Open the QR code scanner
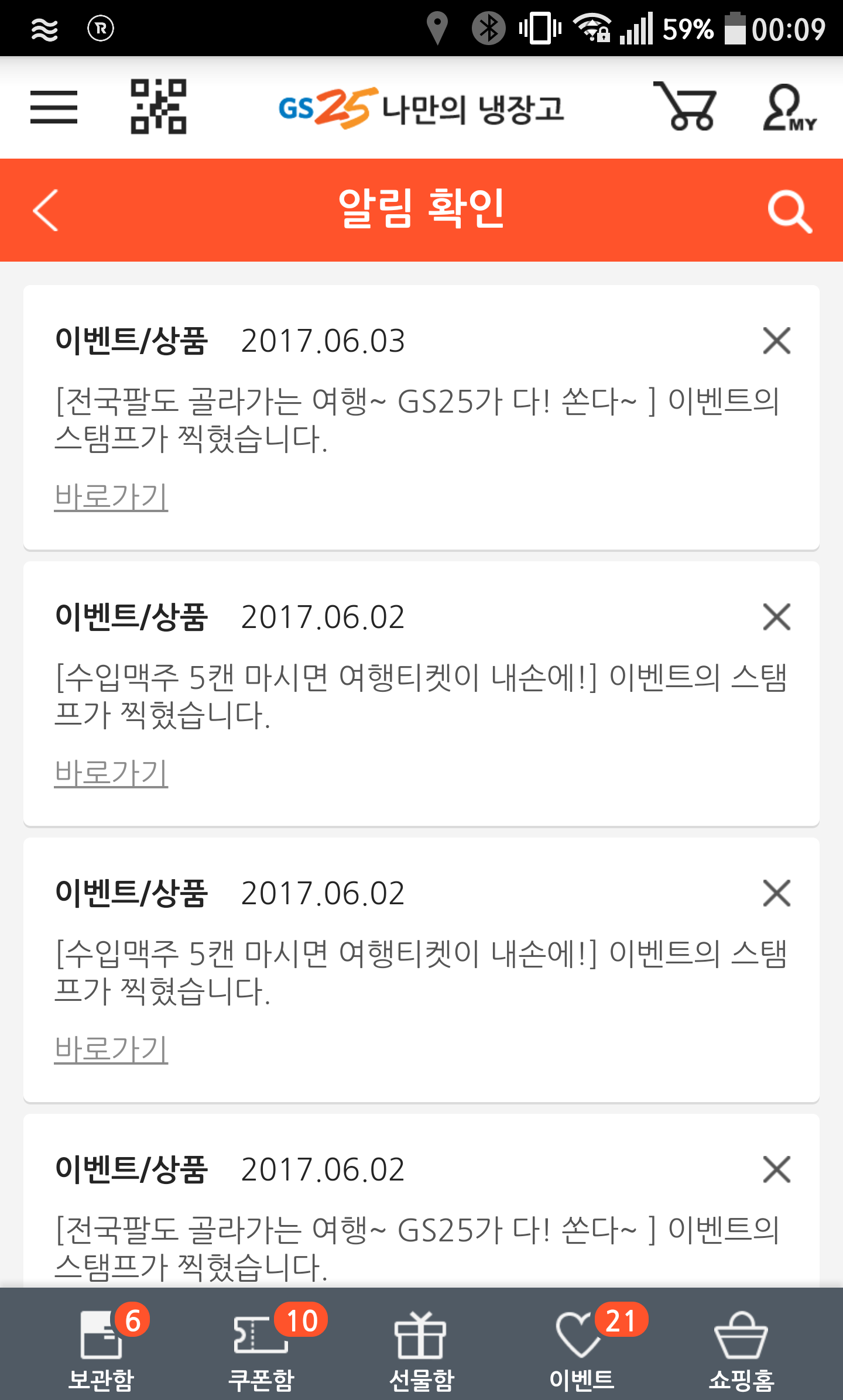Viewport: 843px width, 1400px height. tap(158, 107)
